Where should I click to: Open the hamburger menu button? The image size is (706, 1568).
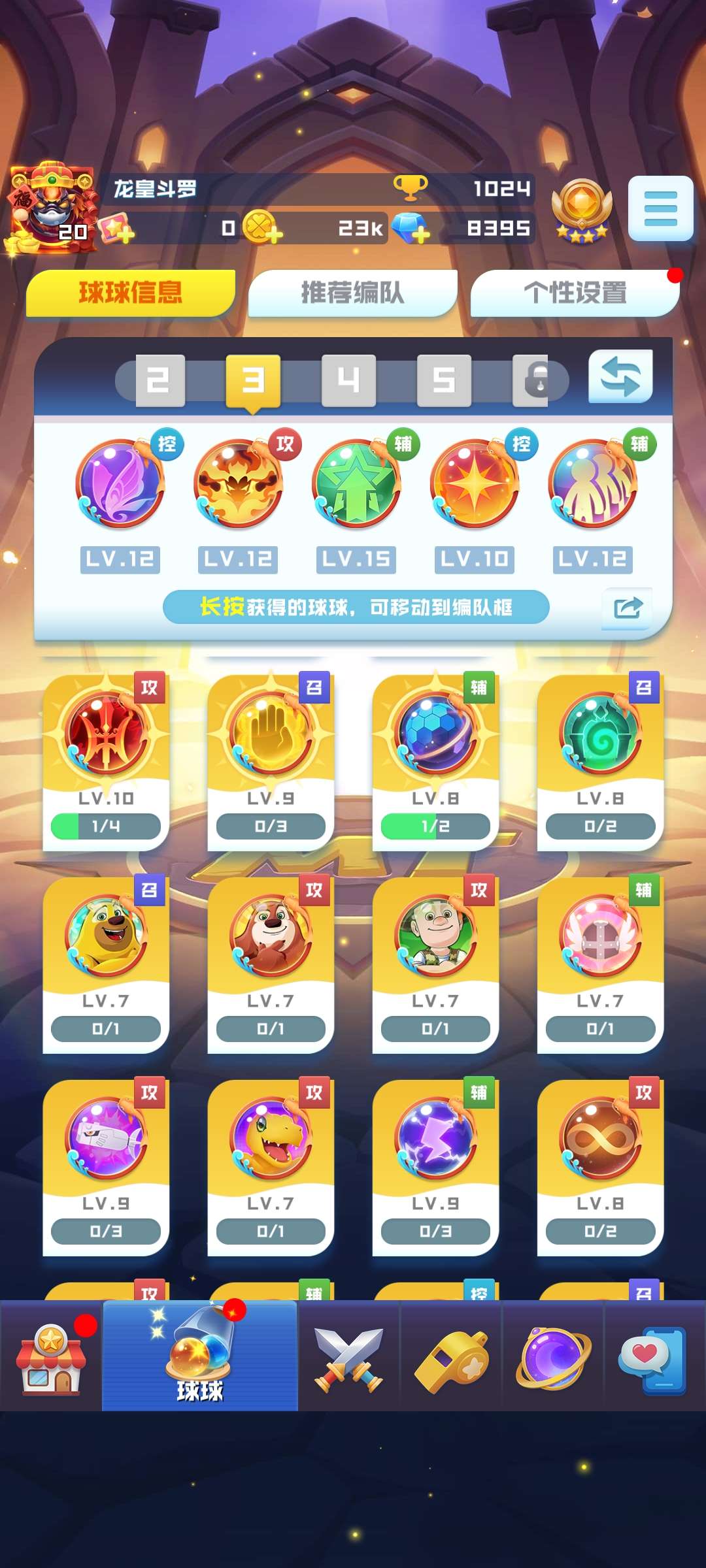[660, 208]
